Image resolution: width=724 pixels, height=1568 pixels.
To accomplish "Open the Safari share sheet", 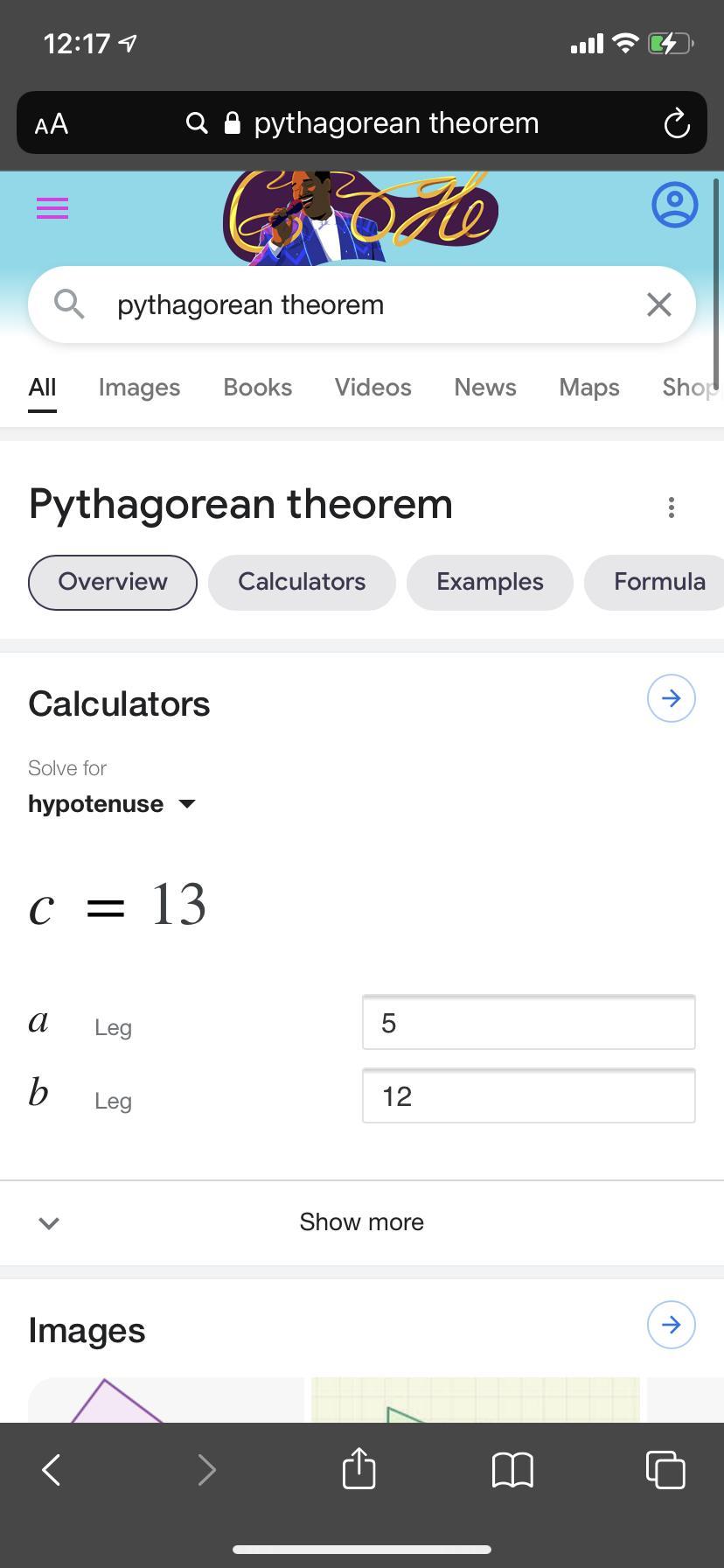I will [359, 1468].
